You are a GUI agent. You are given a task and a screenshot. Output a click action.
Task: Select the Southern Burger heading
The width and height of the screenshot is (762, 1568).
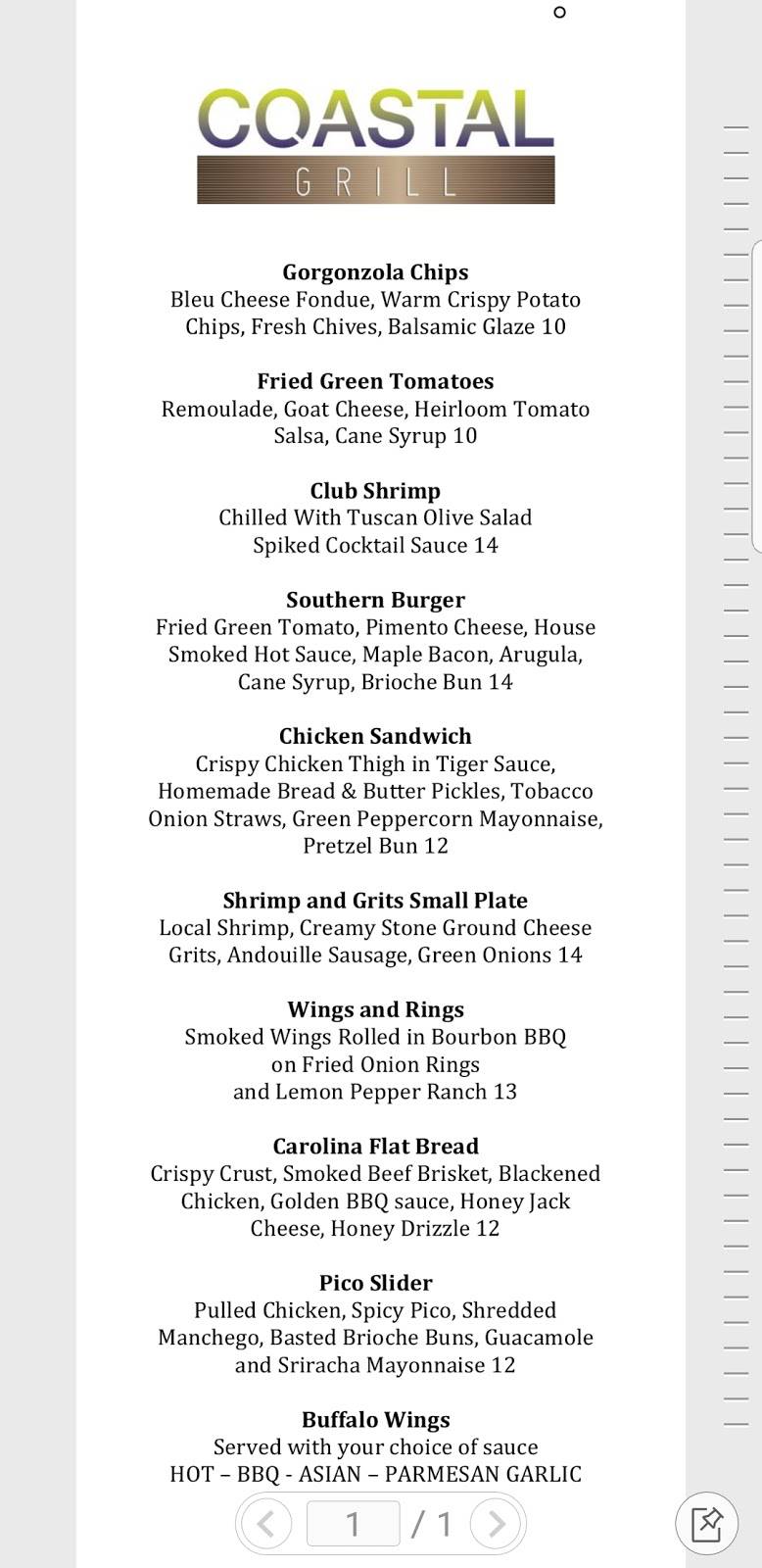(376, 599)
